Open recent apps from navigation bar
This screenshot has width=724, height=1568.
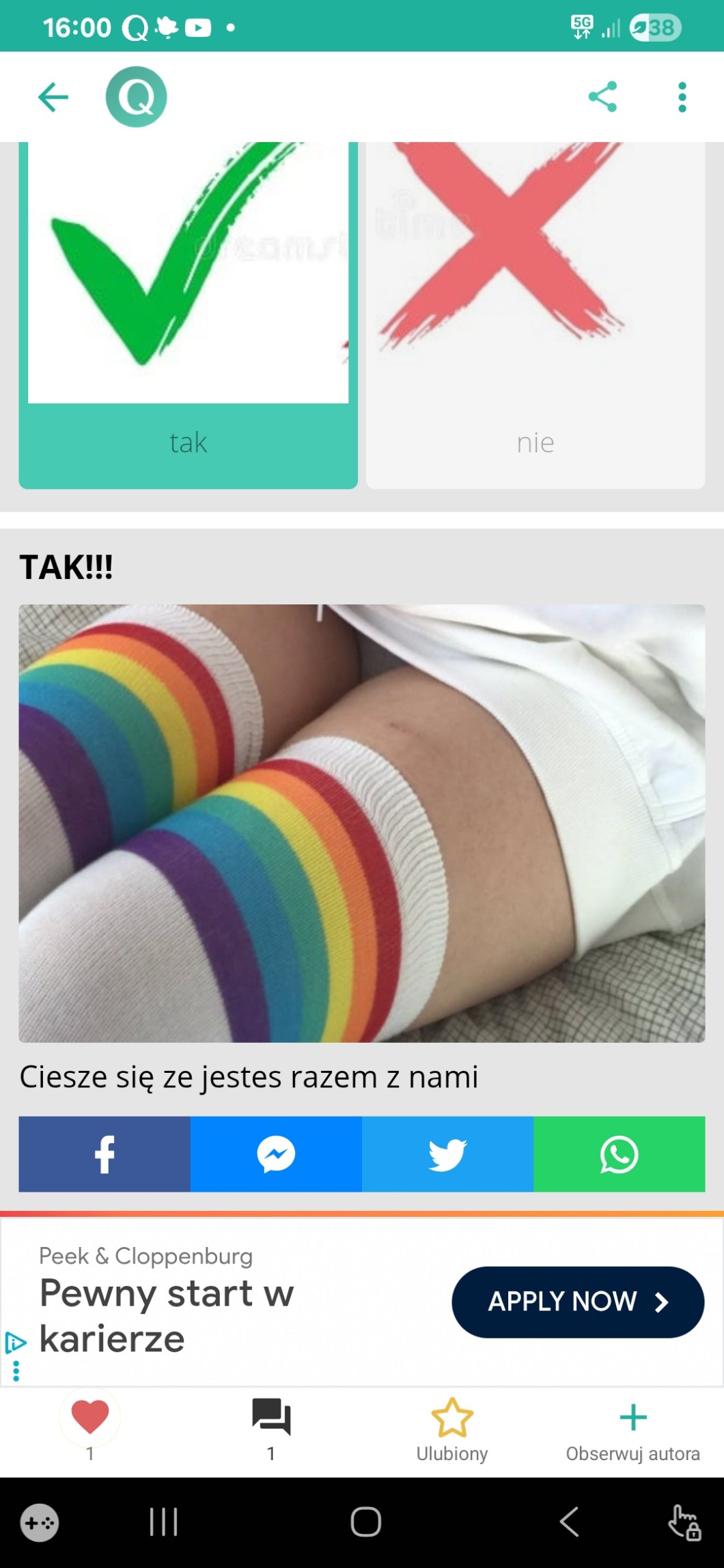coord(164,1522)
